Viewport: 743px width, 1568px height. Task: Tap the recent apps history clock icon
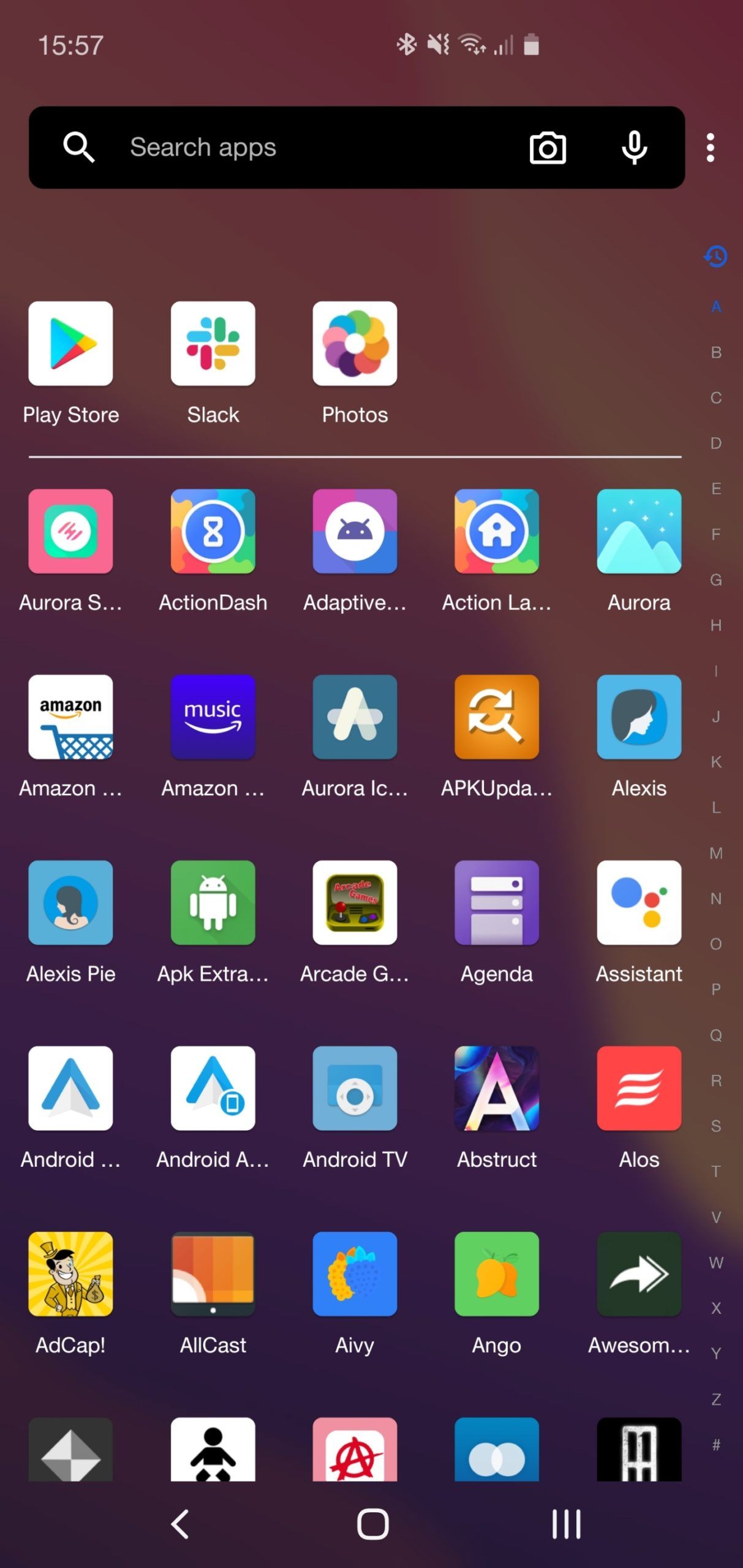(715, 257)
